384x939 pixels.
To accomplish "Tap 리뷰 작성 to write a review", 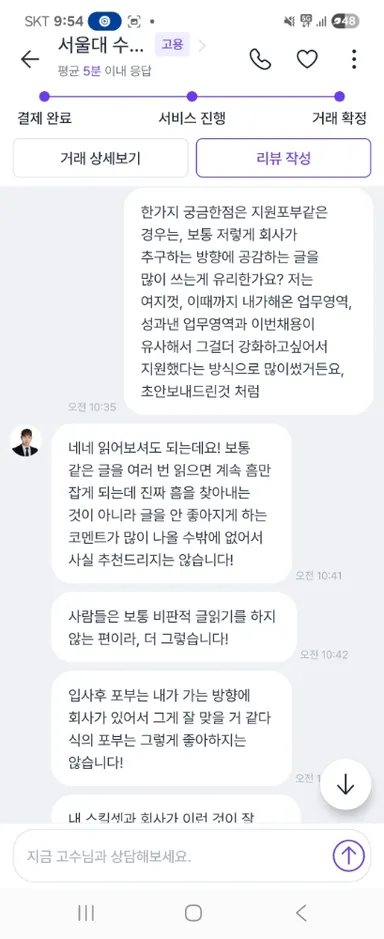I will point(283,158).
